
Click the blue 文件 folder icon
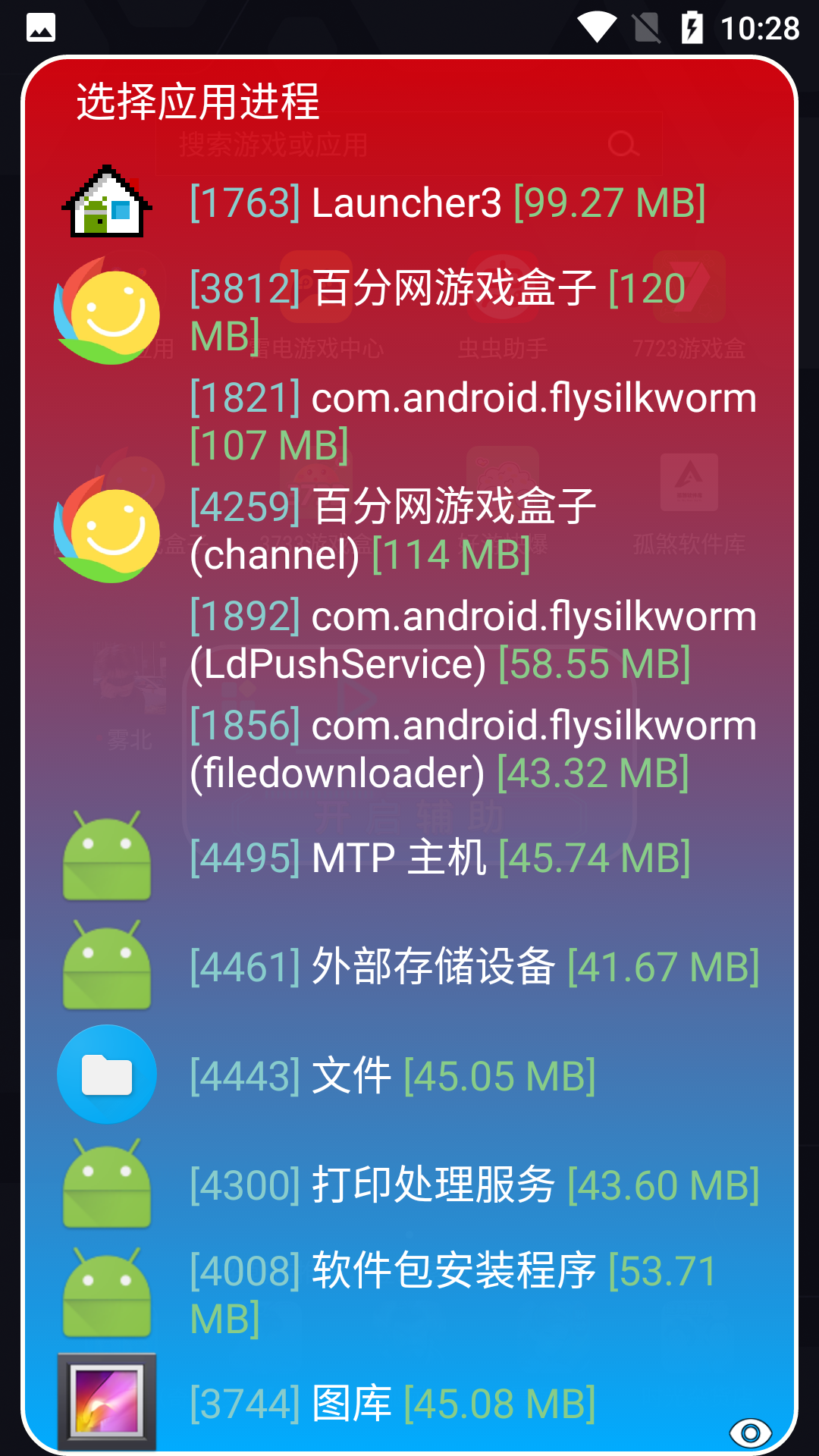click(x=107, y=1075)
